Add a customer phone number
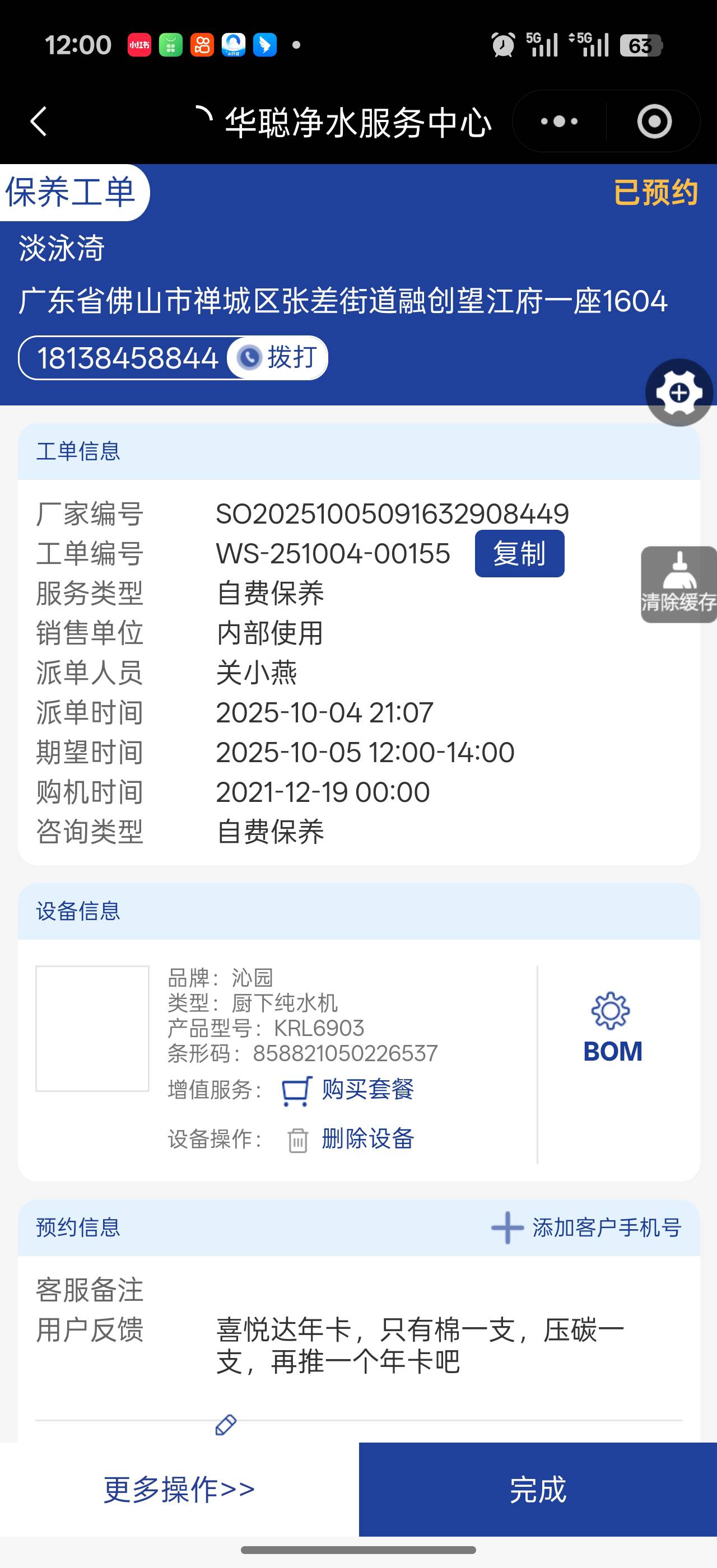Image resolution: width=717 pixels, height=1568 pixels. [x=586, y=1228]
